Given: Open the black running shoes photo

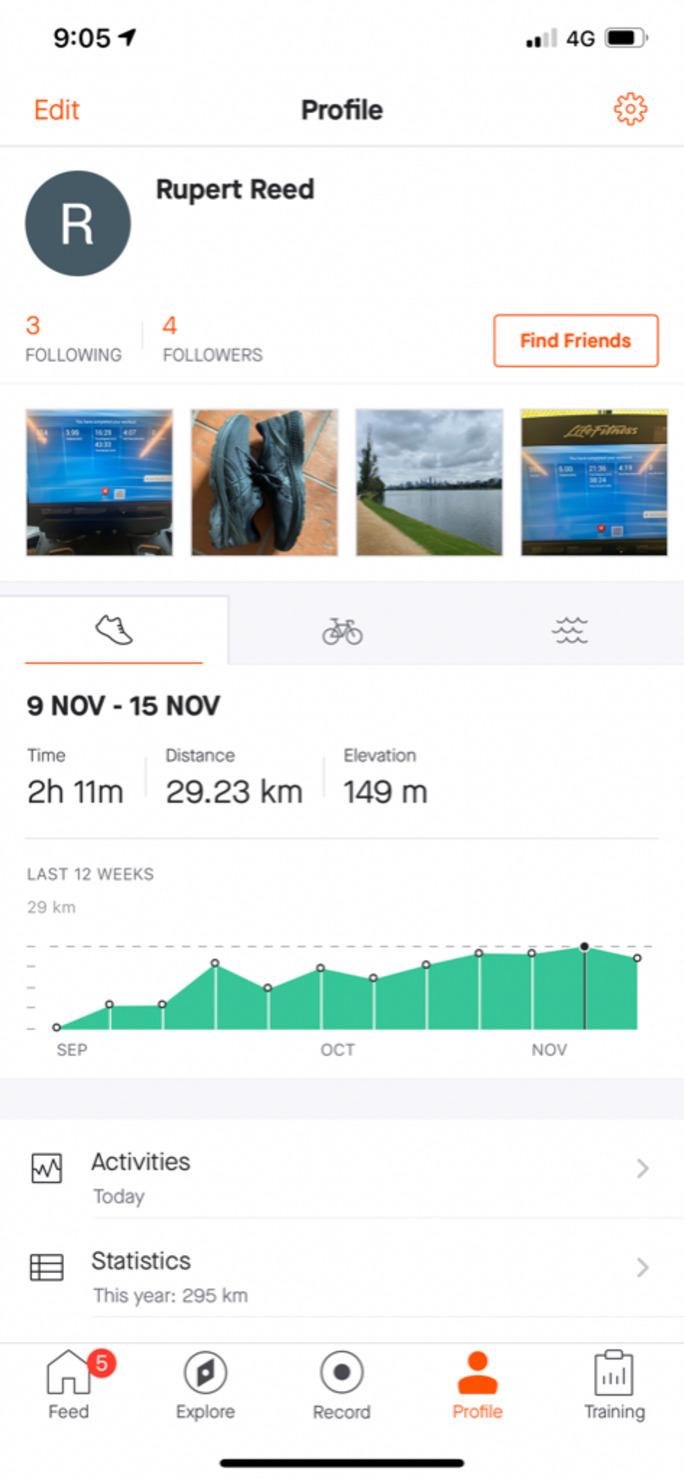Looking at the screenshot, I should (264, 482).
